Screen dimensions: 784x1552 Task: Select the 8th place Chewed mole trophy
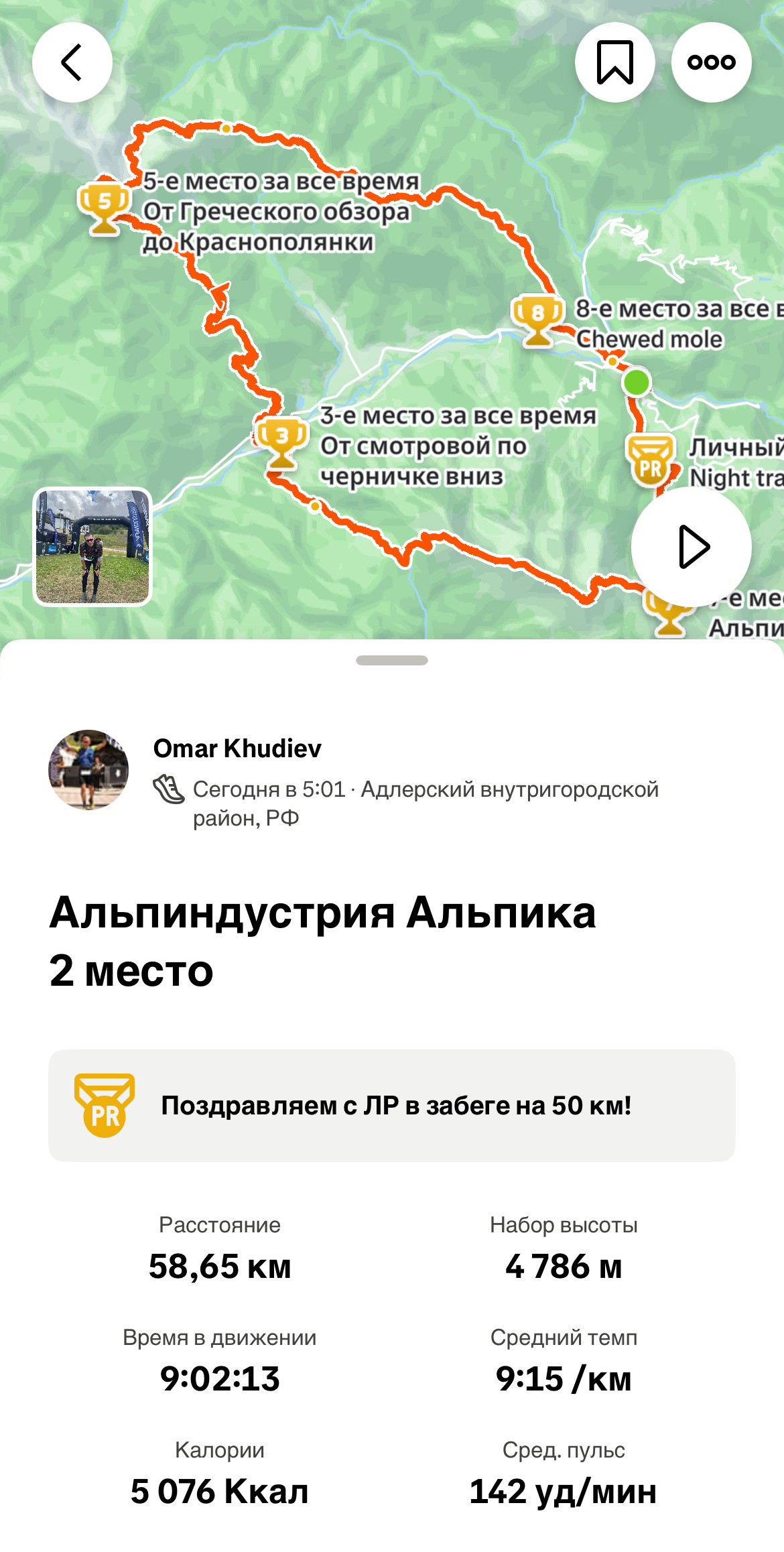(537, 320)
